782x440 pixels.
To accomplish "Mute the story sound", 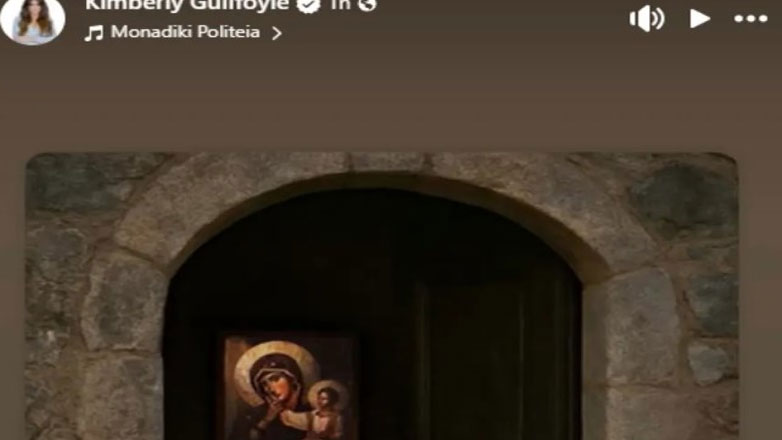I will click(647, 18).
